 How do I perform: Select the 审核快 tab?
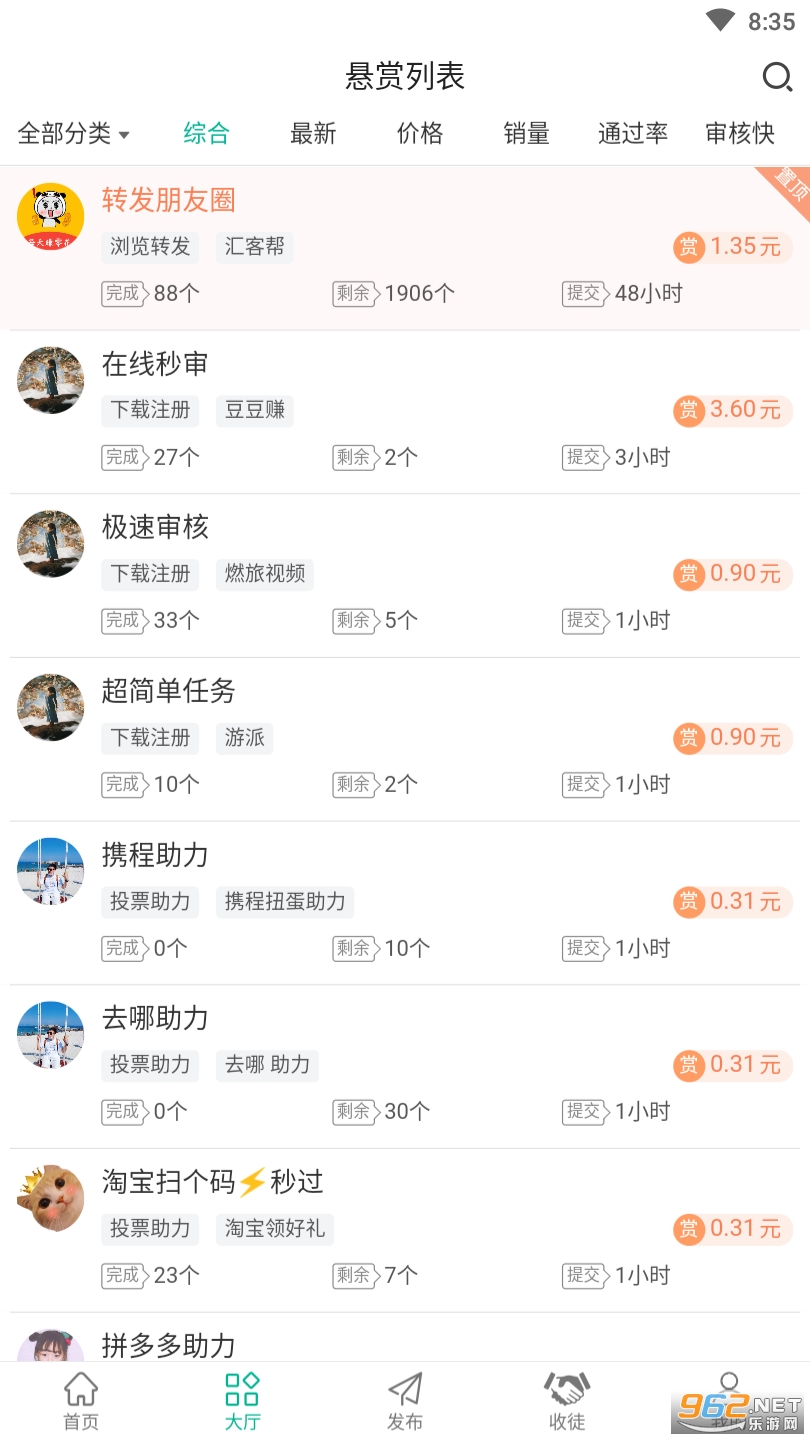point(740,133)
